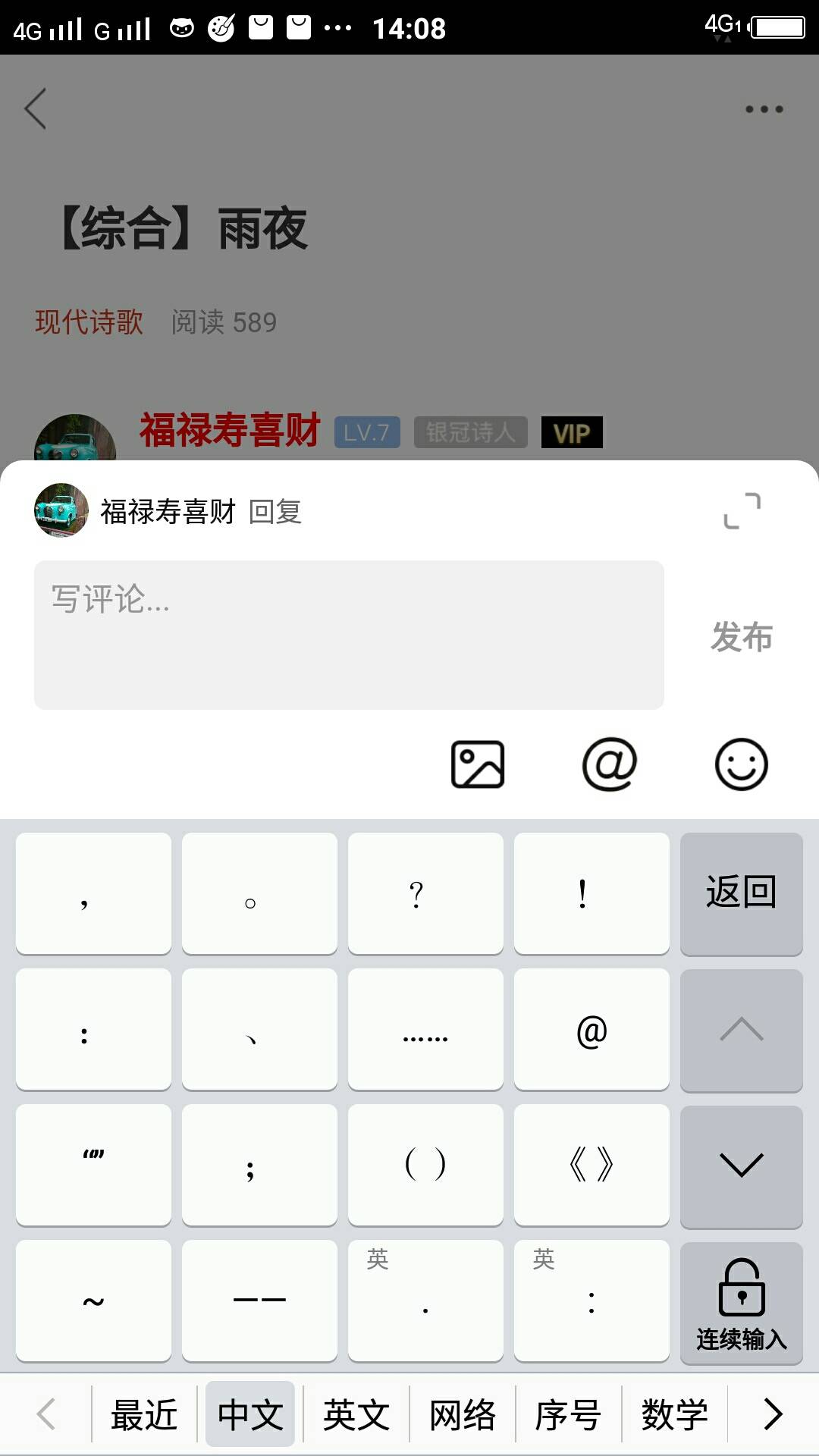819x1456 pixels.
Task: Select the 序号 symbol tab
Action: pyautogui.click(x=568, y=1414)
